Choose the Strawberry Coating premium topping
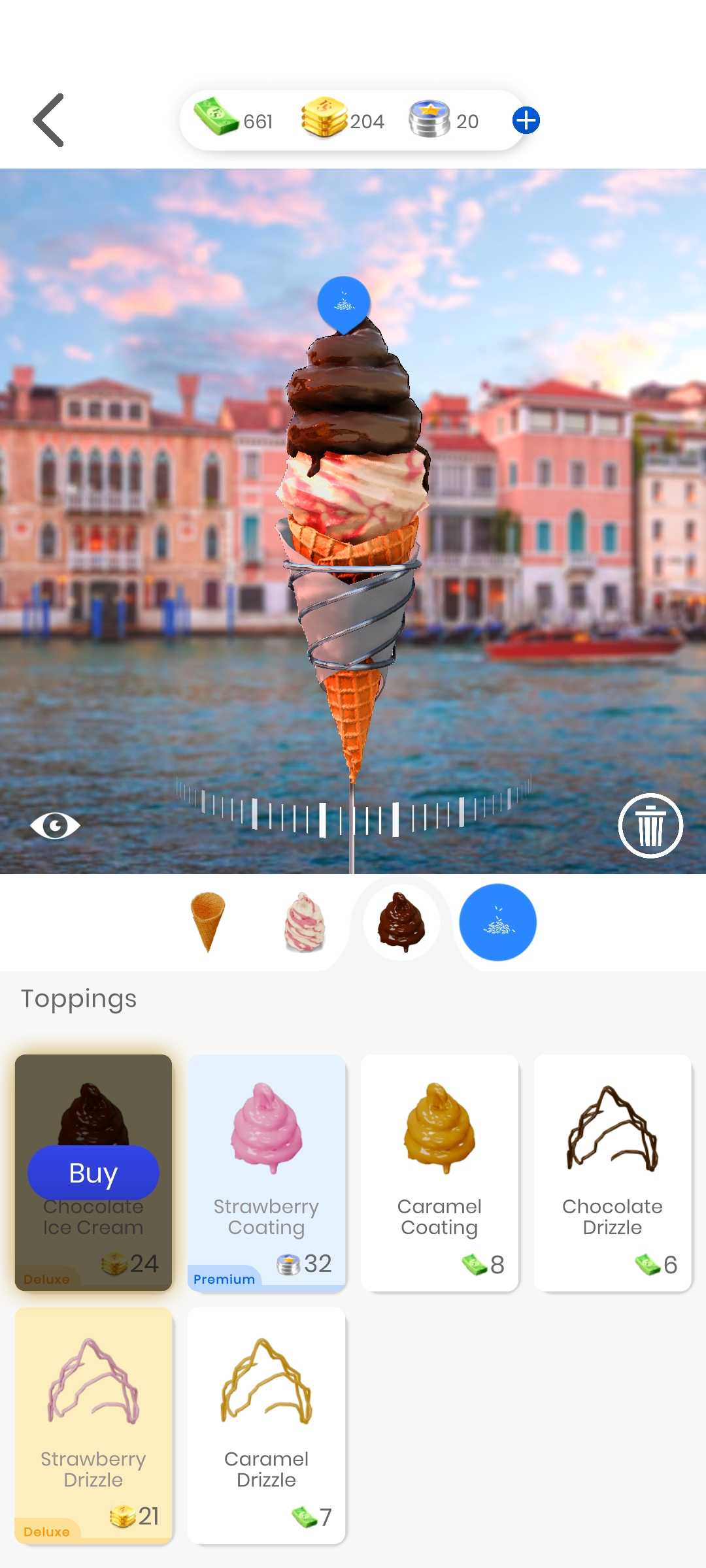 pos(266,1173)
